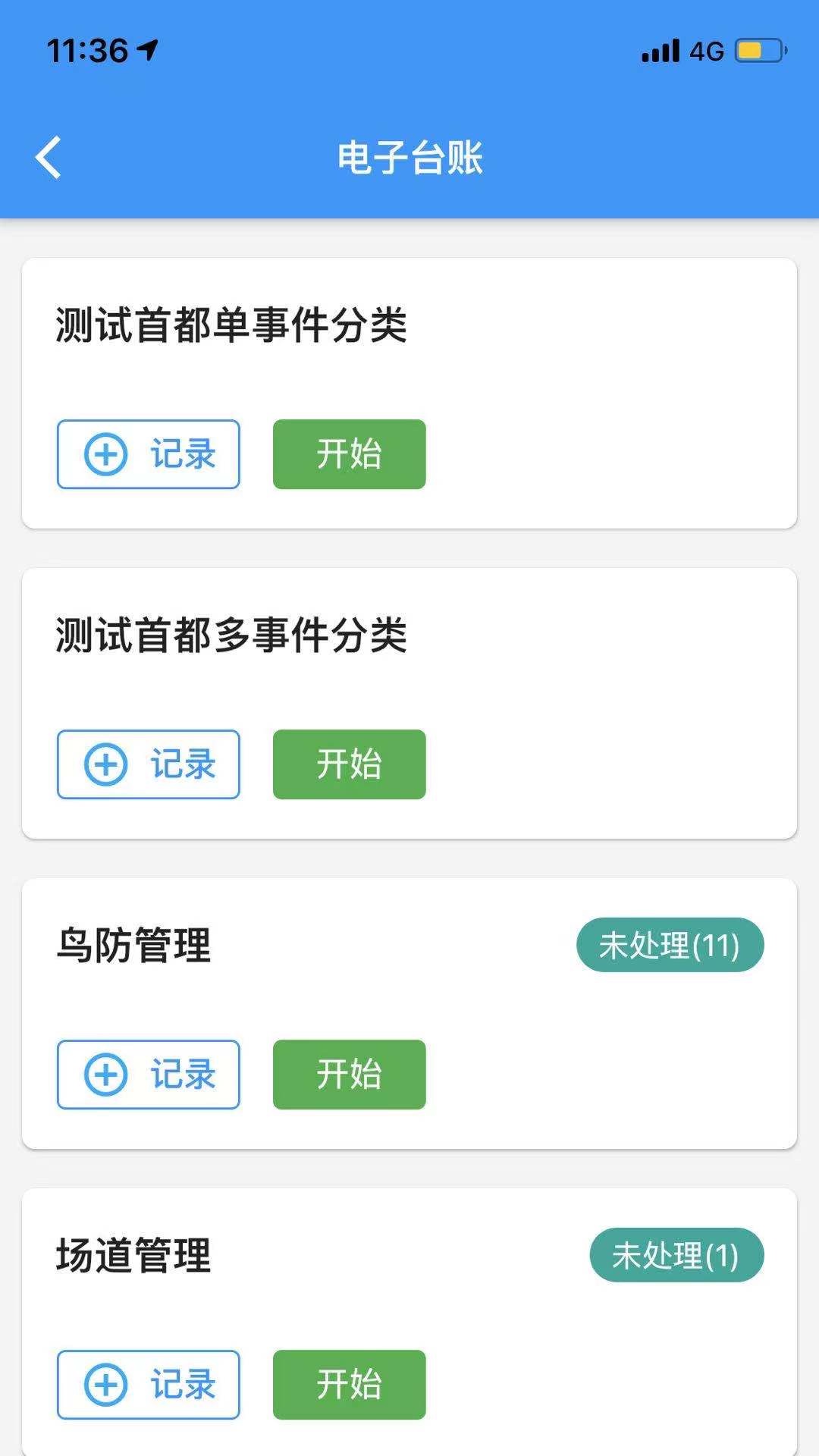This screenshot has height=1456, width=819.
Task: Tap 开始 for 鸟防管理
Action: pos(348,1074)
